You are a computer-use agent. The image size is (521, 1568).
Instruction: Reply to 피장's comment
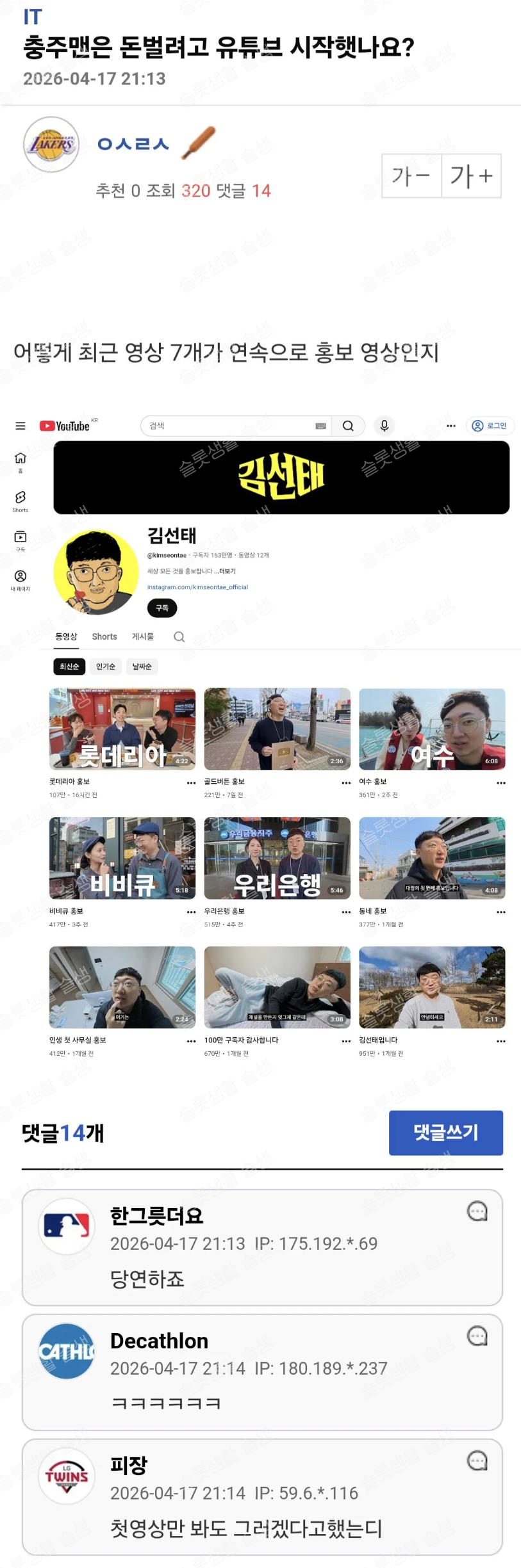[477, 1460]
